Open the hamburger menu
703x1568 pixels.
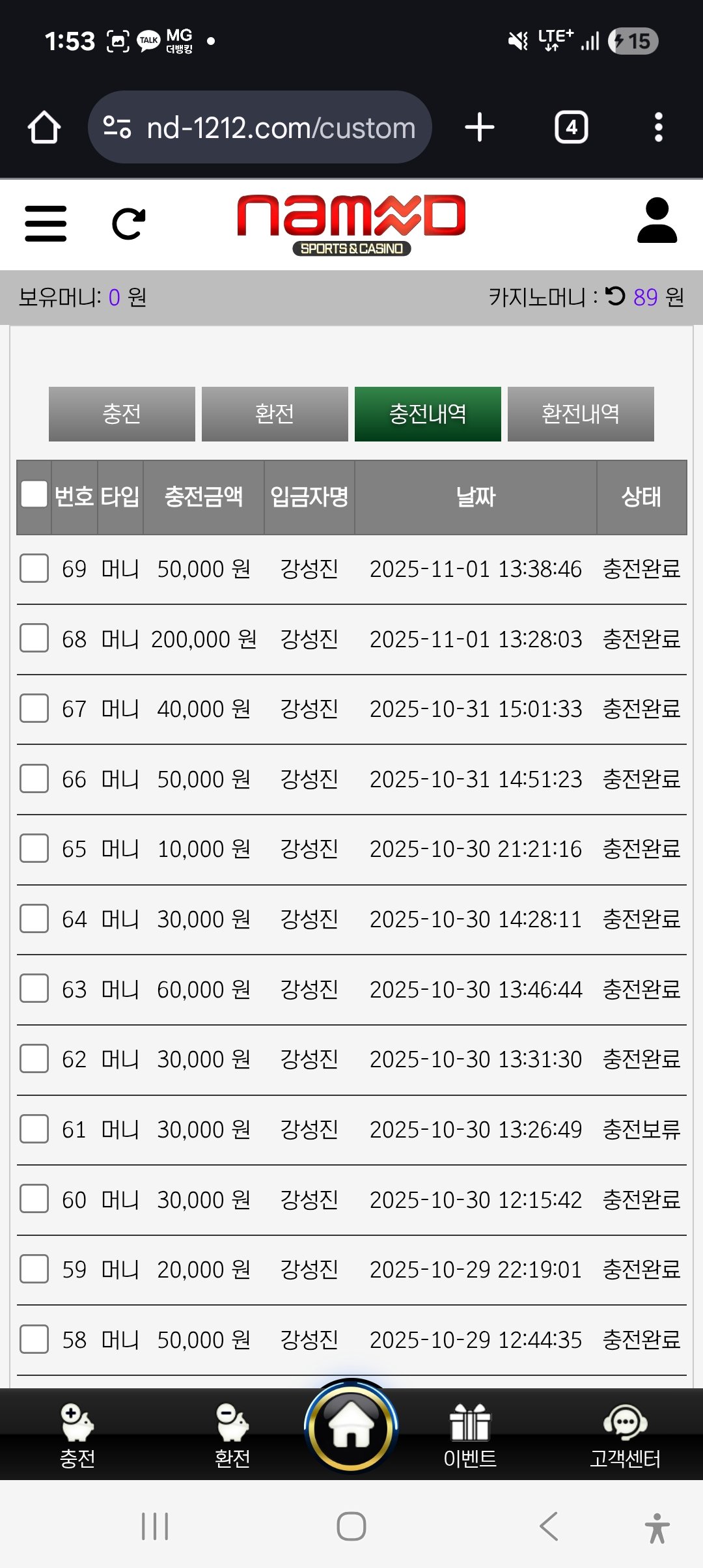point(46,223)
